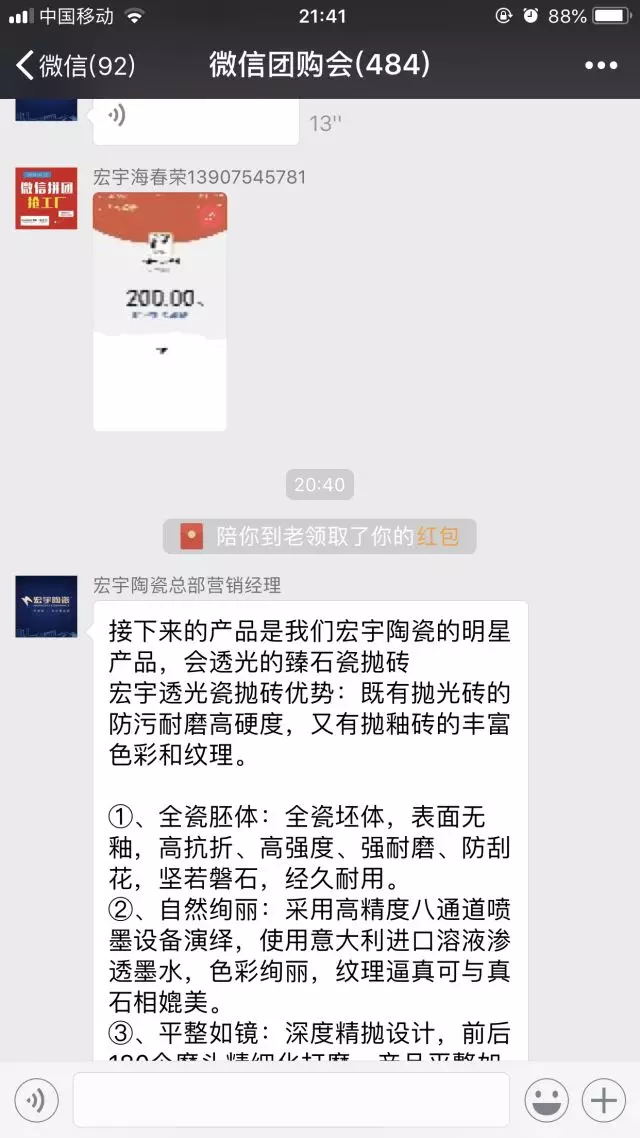This screenshot has height=1138, width=640.
Task: Open the emoji sticker panel
Action: [546, 1100]
